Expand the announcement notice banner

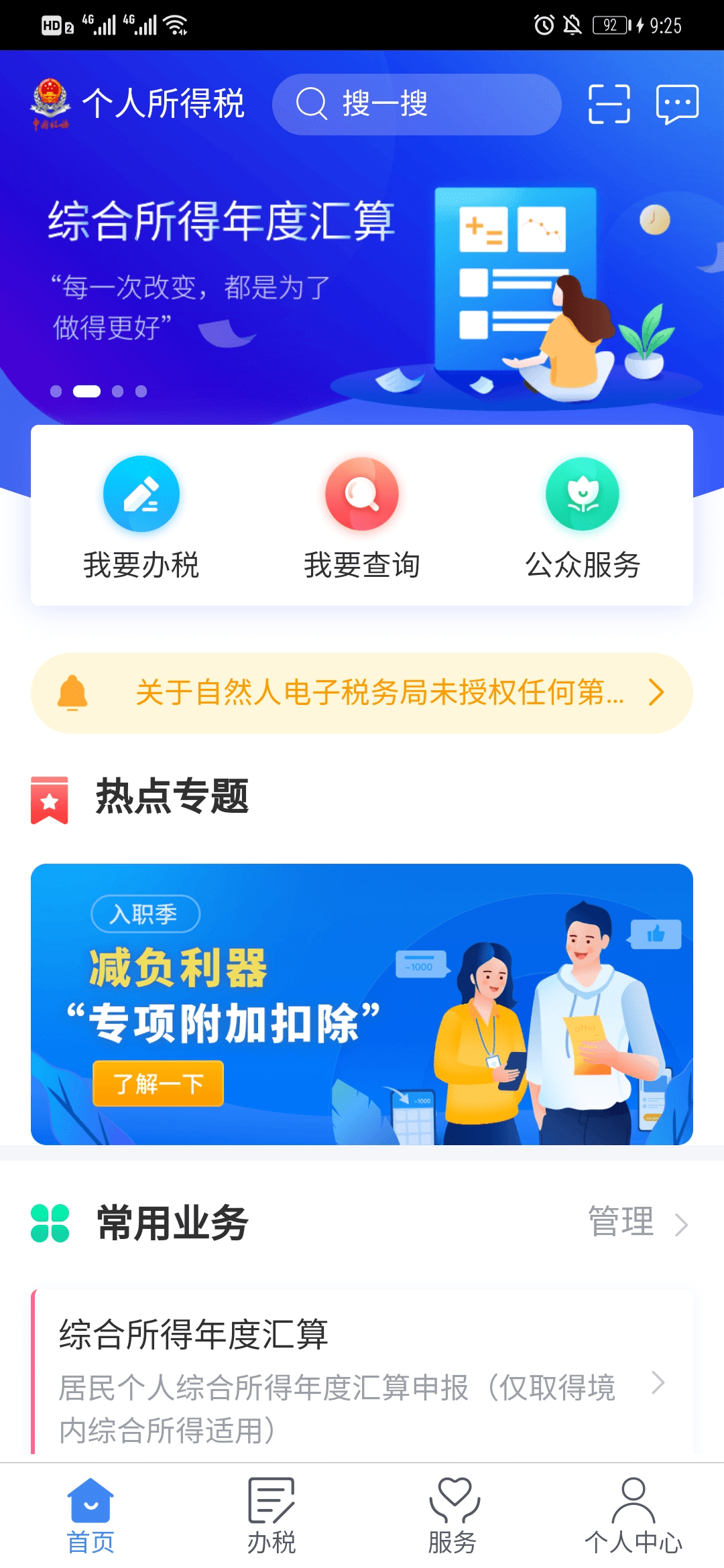tap(362, 694)
